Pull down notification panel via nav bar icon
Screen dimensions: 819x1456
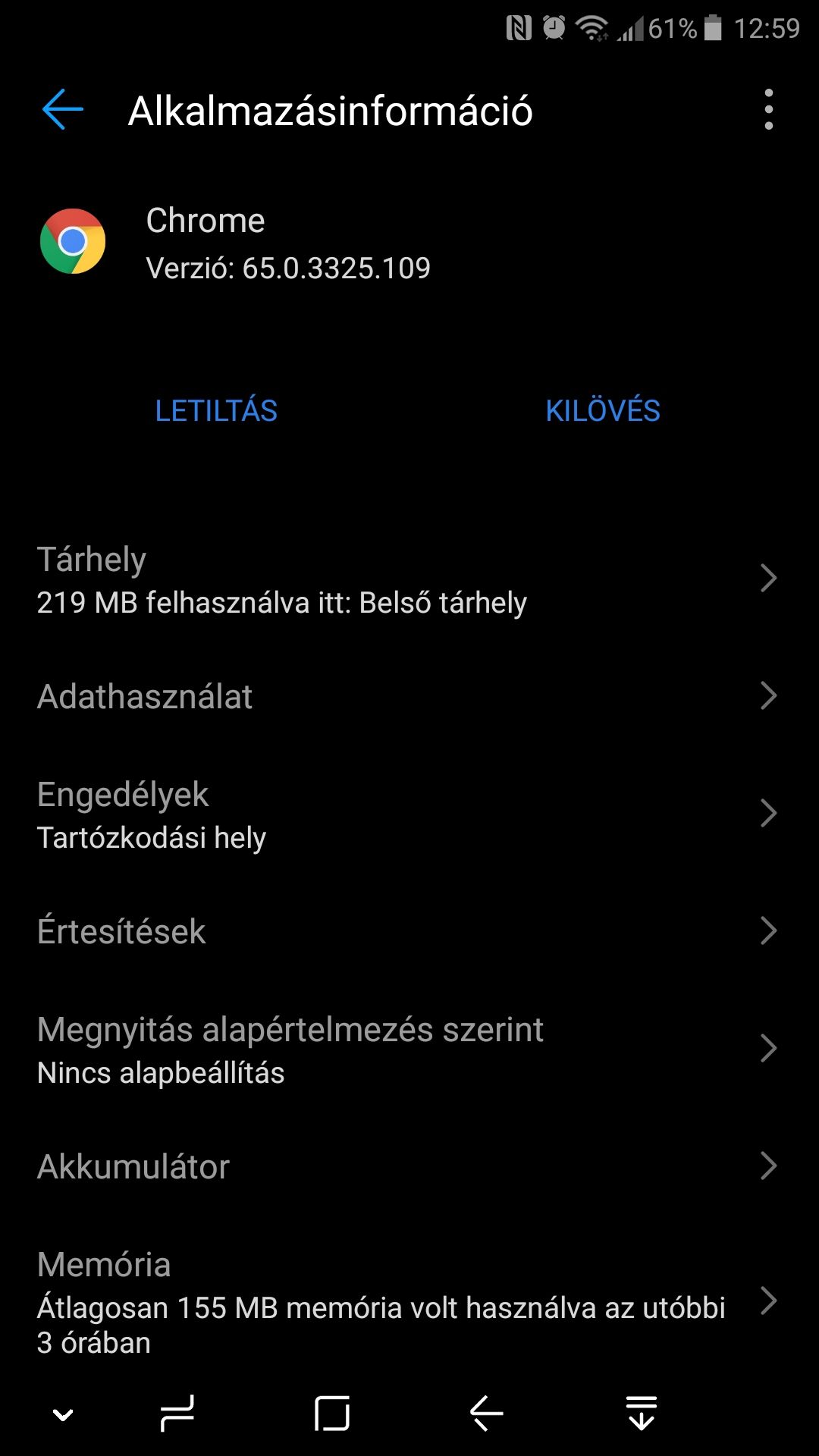tap(642, 1414)
